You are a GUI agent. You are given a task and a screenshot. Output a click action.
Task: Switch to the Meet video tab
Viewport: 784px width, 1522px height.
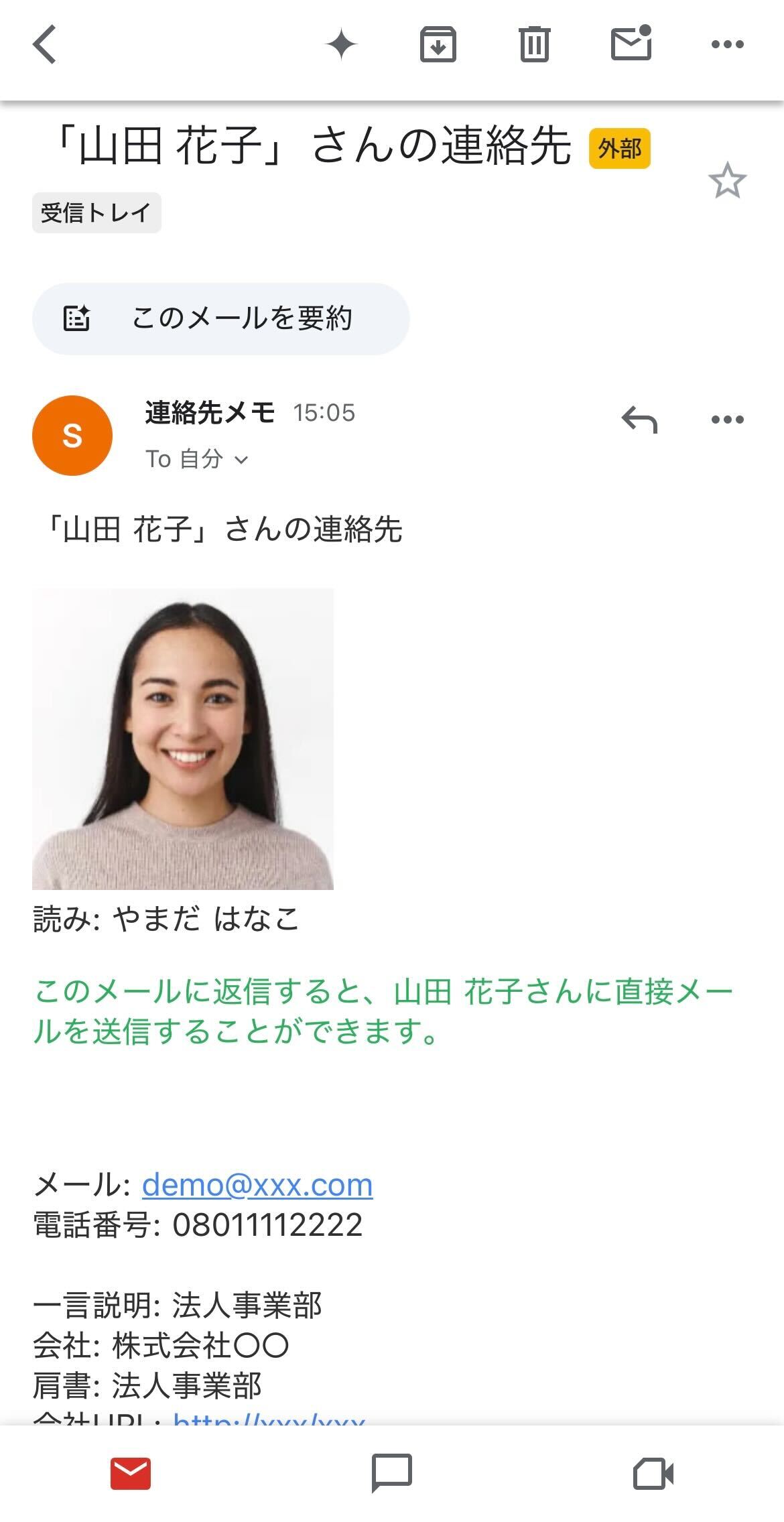[x=653, y=1473]
